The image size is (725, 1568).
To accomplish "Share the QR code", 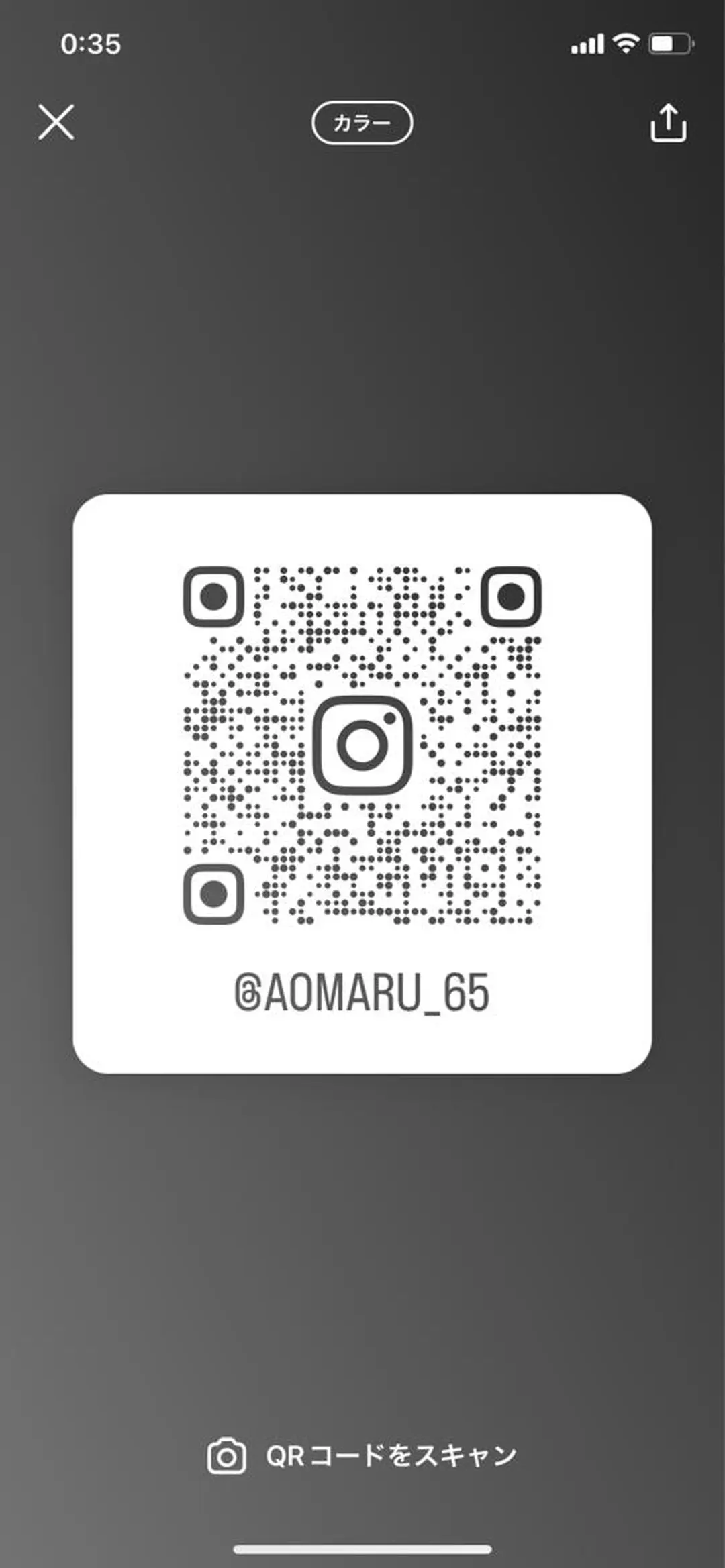I will (x=668, y=123).
